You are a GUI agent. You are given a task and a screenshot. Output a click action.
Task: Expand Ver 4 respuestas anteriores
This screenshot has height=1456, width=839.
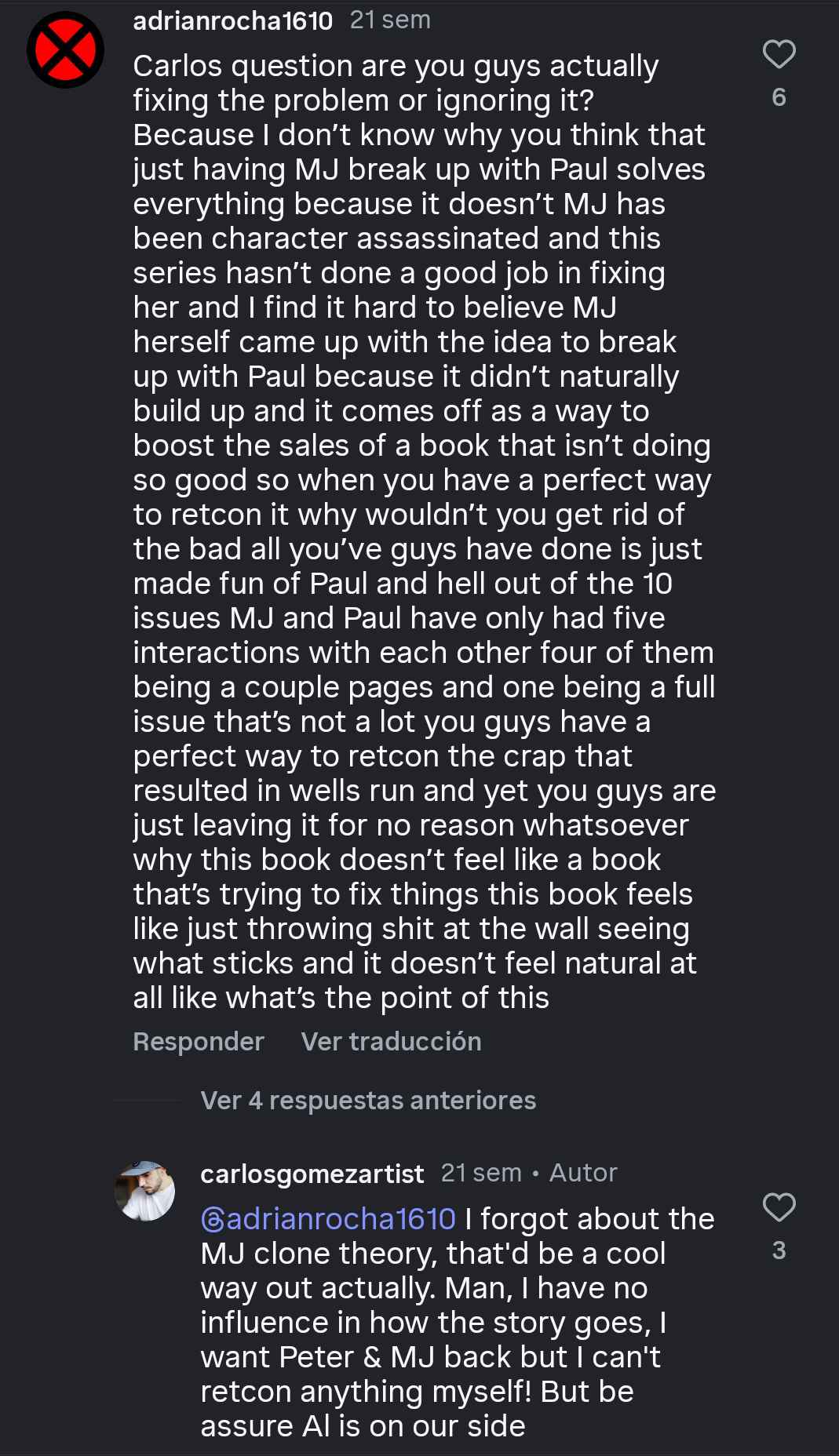point(368,1100)
